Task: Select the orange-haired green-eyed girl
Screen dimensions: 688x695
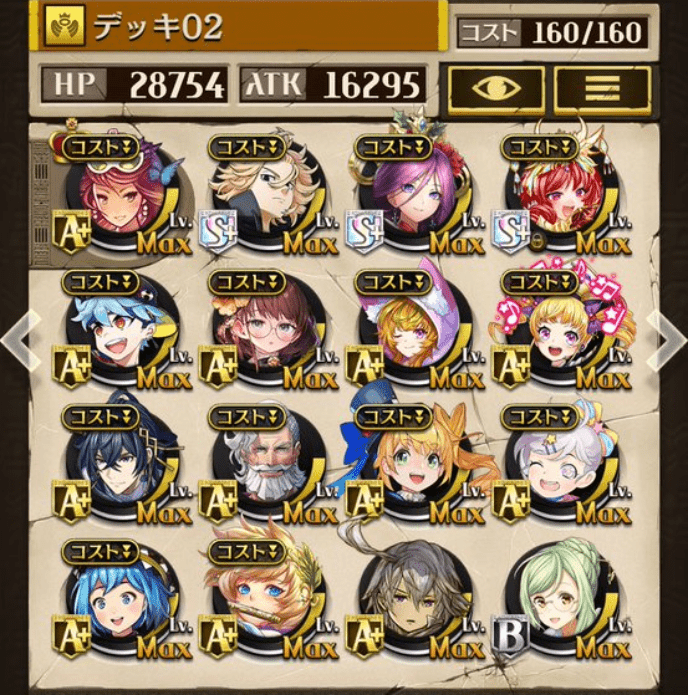Action: click(x=412, y=466)
